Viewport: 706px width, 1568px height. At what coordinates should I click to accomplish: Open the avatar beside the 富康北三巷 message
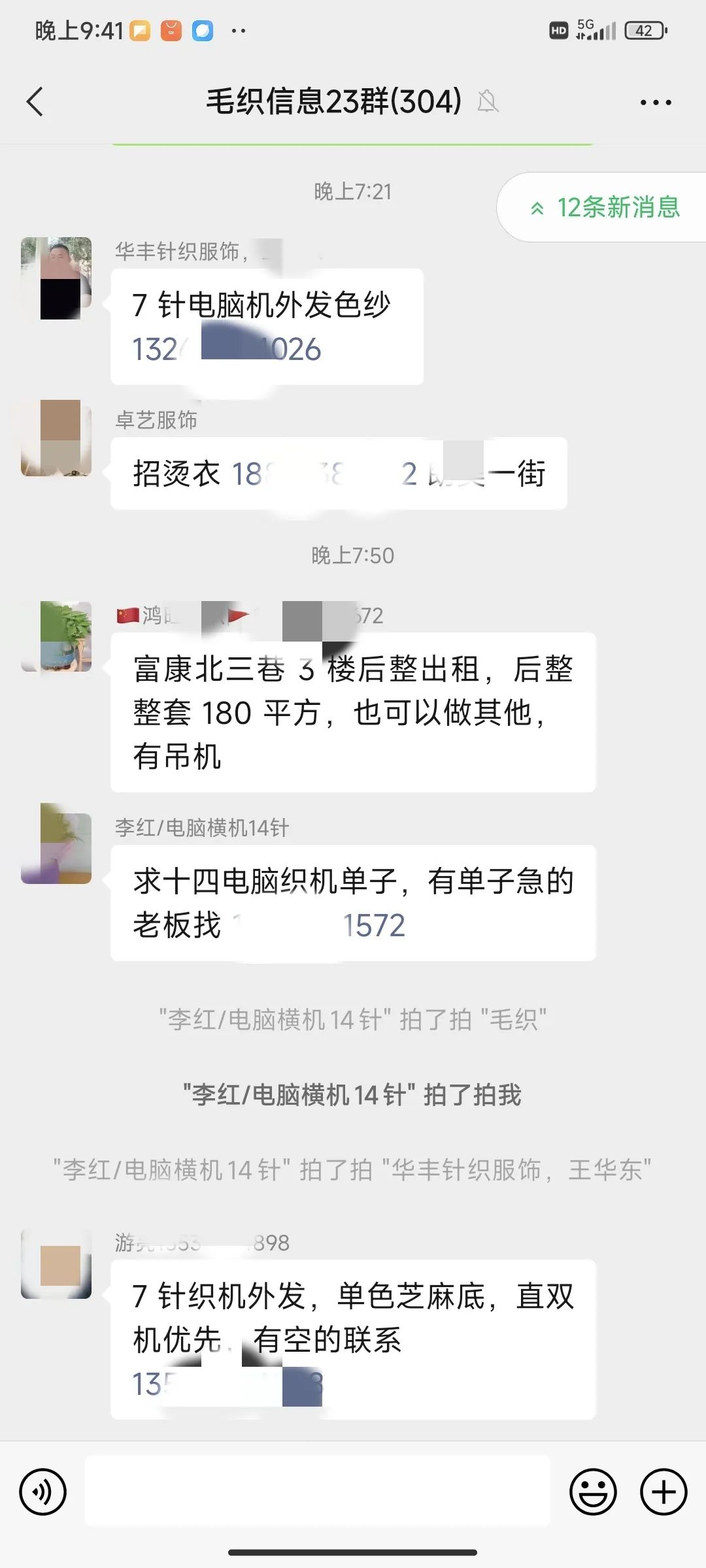(x=56, y=636)
